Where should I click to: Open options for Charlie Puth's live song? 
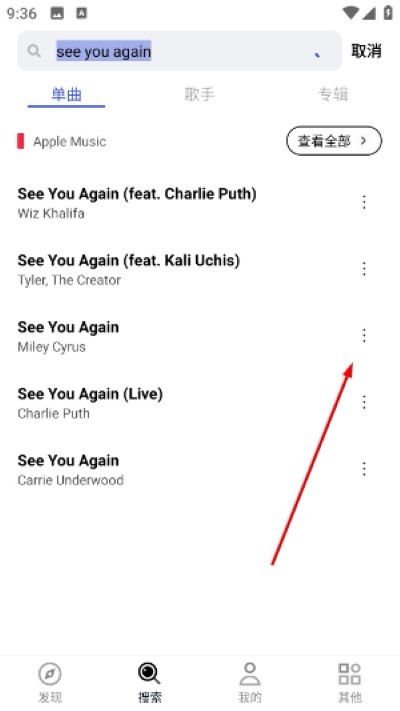pos(364,402)
